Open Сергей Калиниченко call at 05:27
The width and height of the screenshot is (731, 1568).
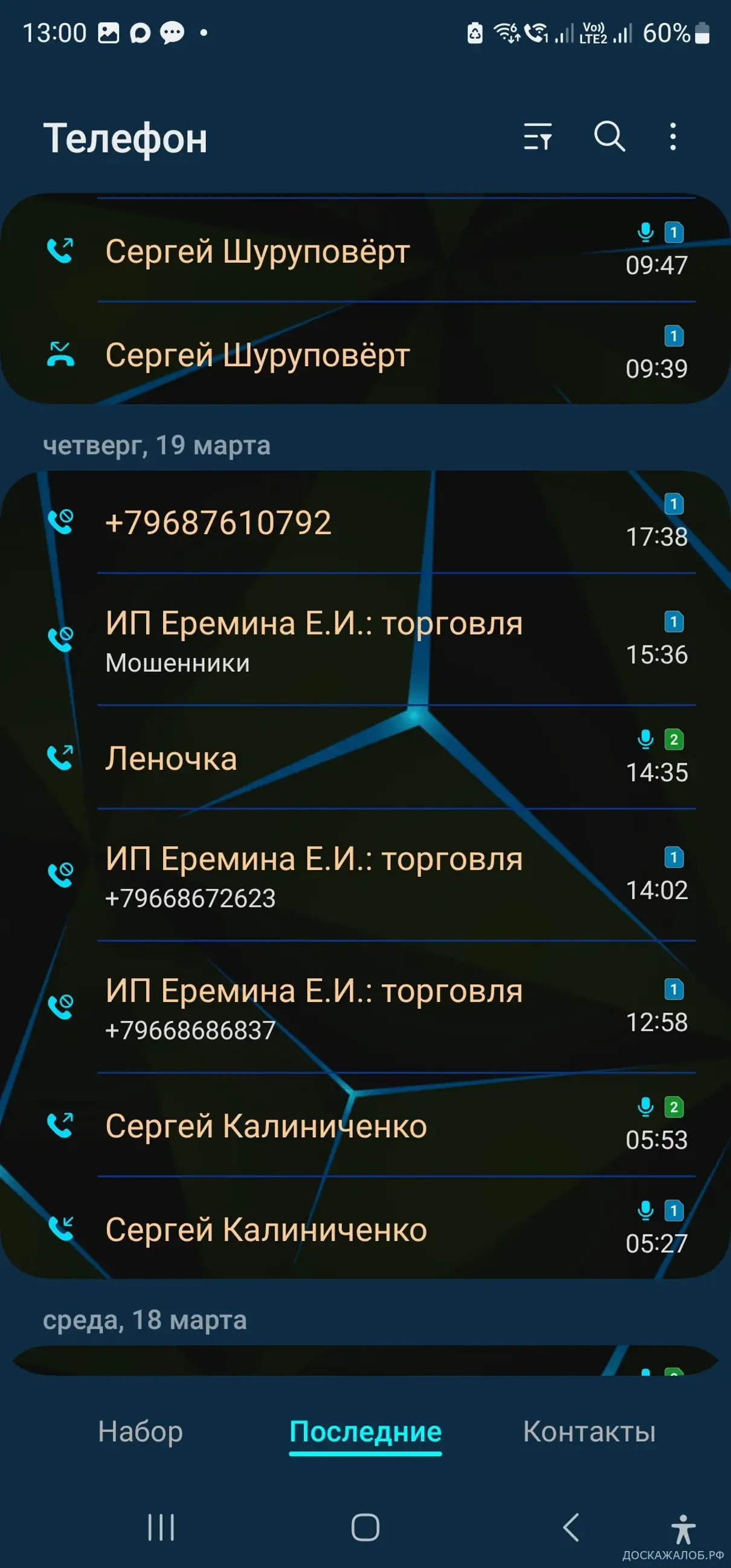(x=365, y=1230)
